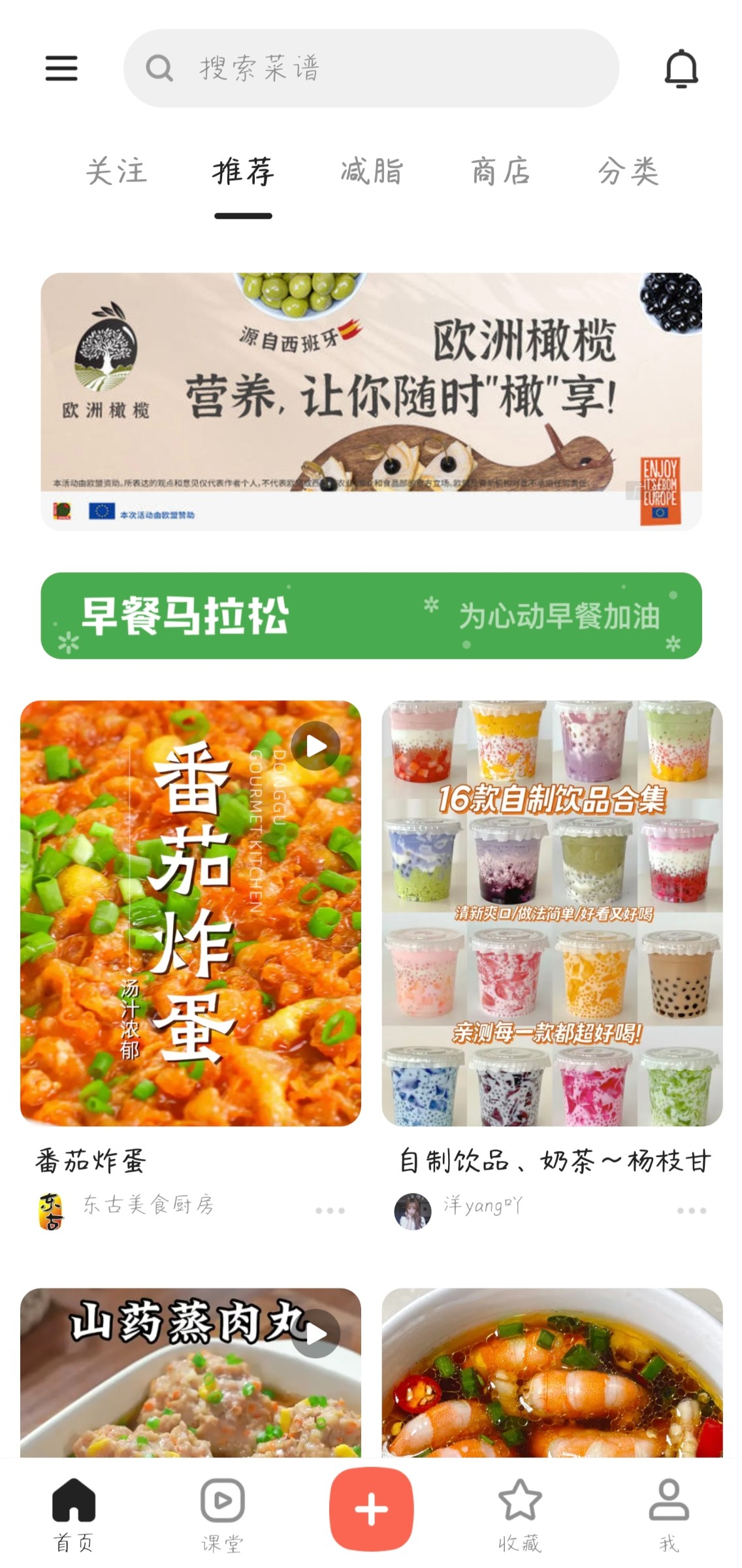Open the 山药蒸肉丸 video card
This screenshot has width=742, height=1568.
coord(190,1373)
